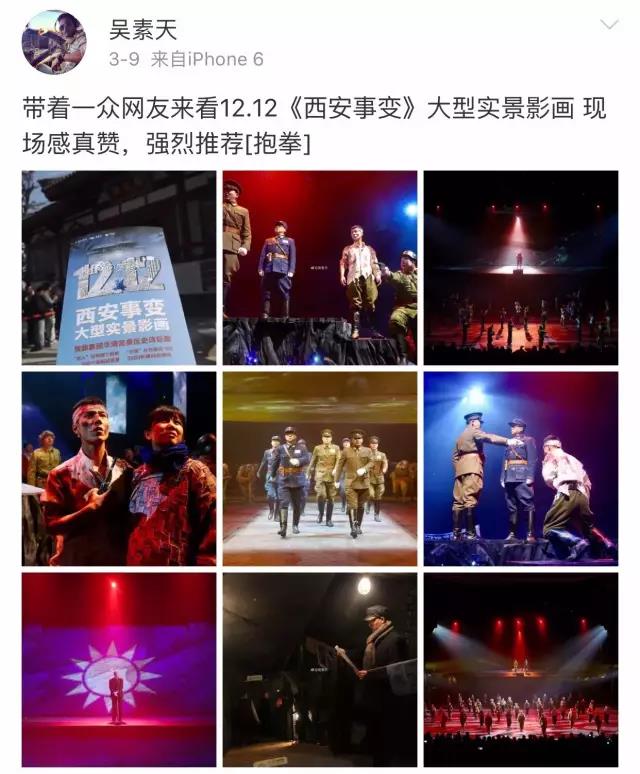View the close-up photo of two actors

tap(119, 468)
